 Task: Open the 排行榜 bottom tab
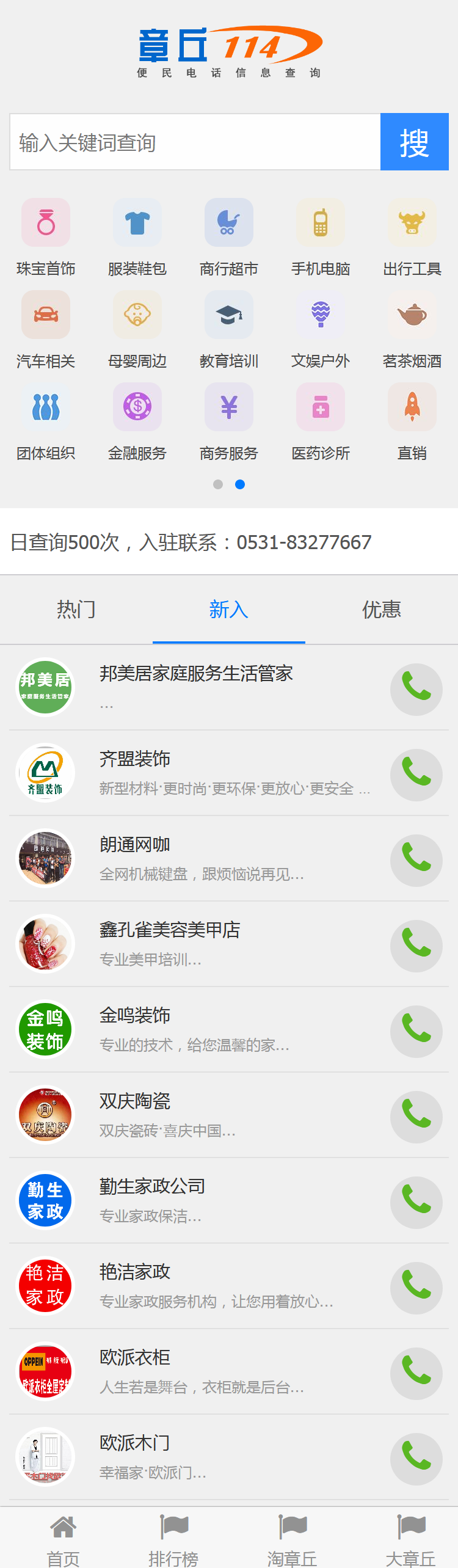tap(173, 1539)
